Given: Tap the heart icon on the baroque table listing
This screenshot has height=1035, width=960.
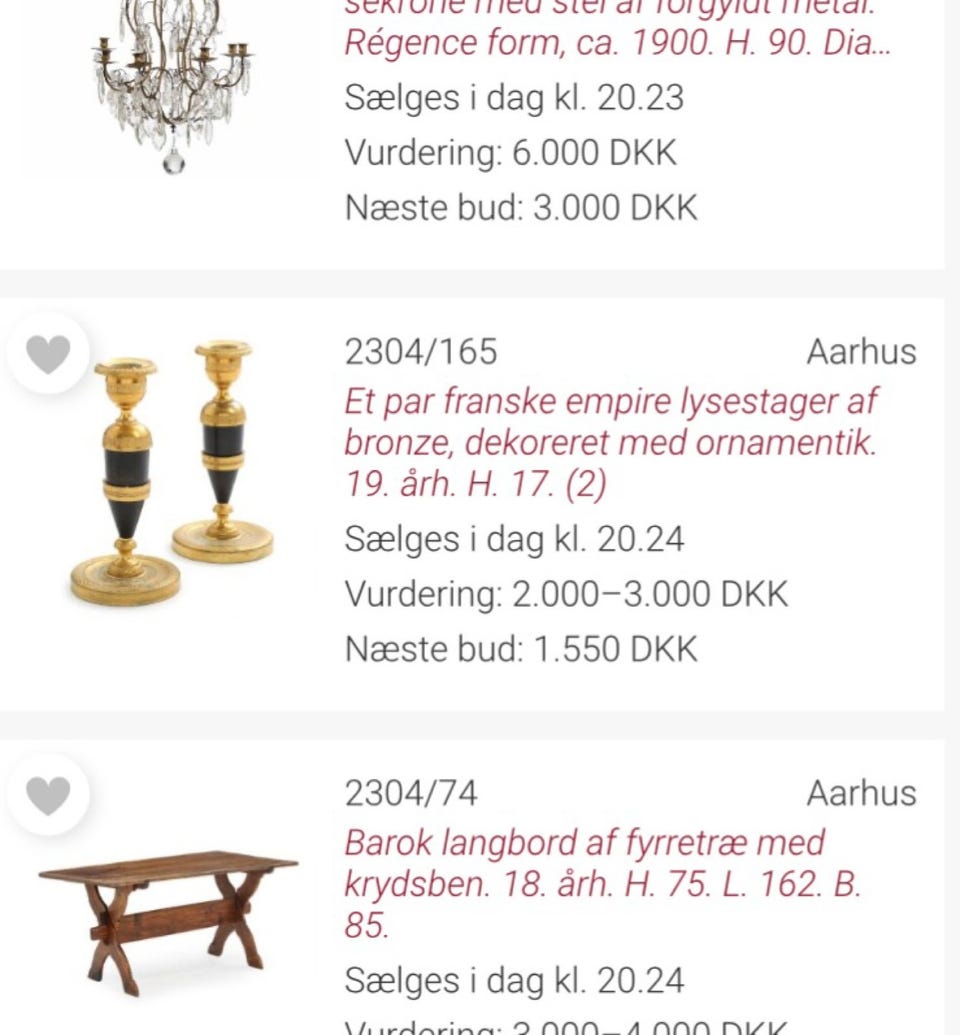Looking at the screenshot, I should pyautogui.click(x=47, y=796).
